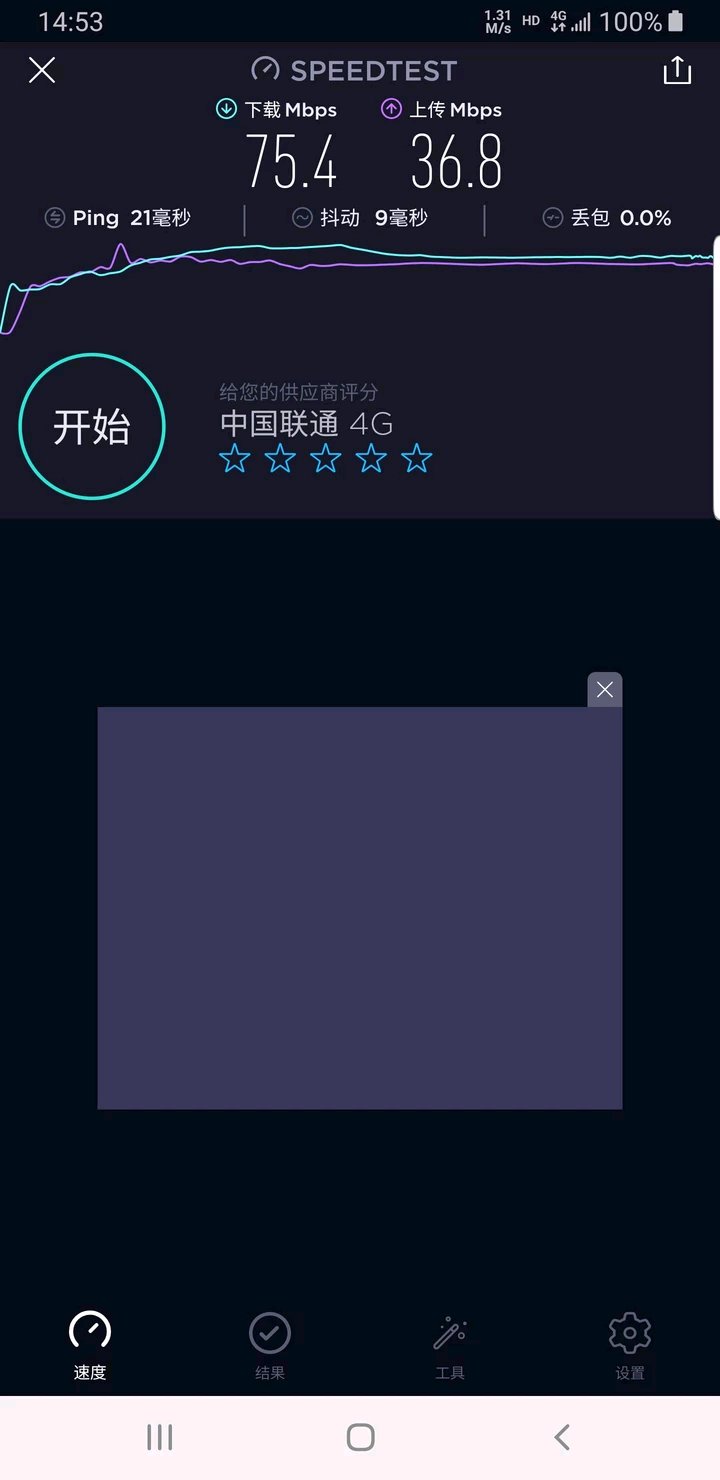Go to the 设置 tab
720x1480 pixels.
point(630,1346)
